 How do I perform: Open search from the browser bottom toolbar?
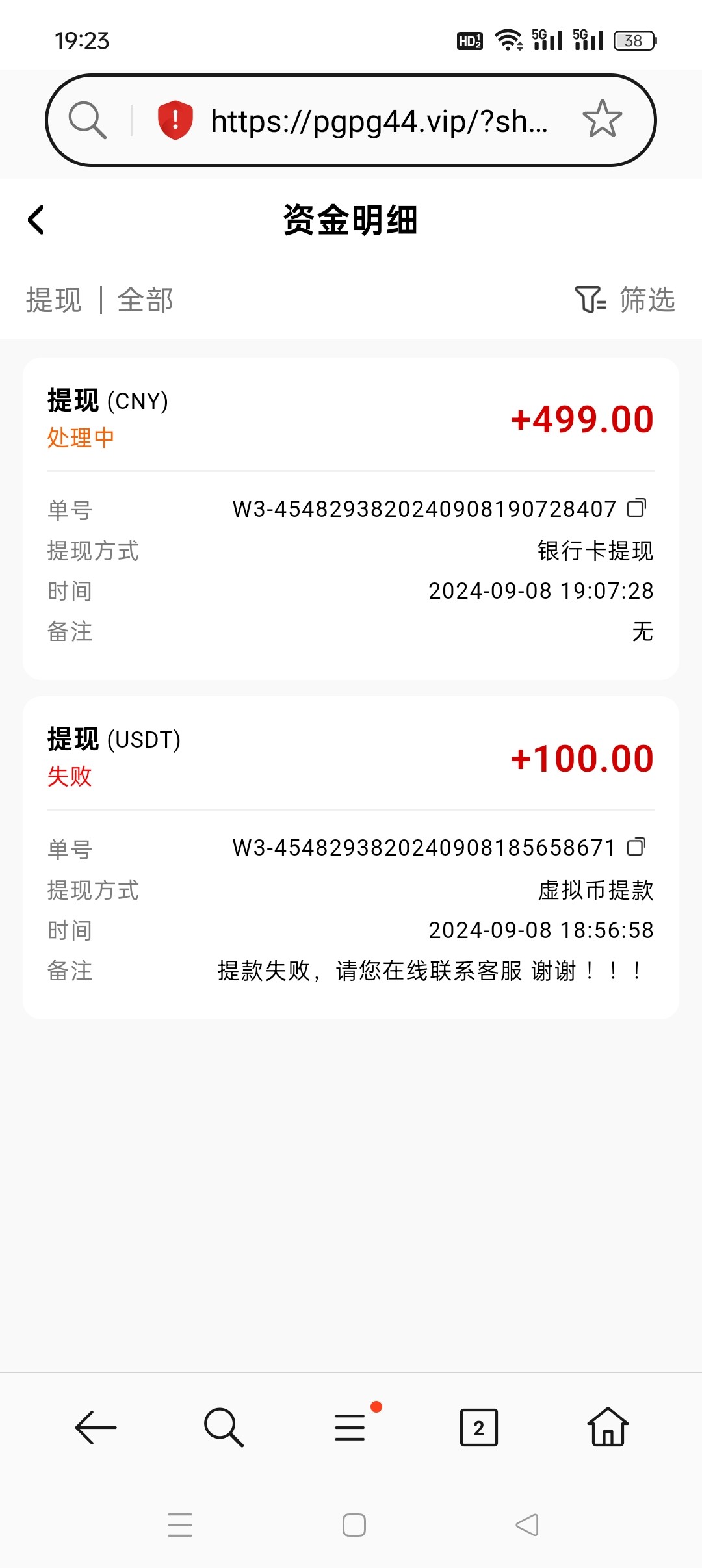pyautogui.click(x=223, y=1428)
